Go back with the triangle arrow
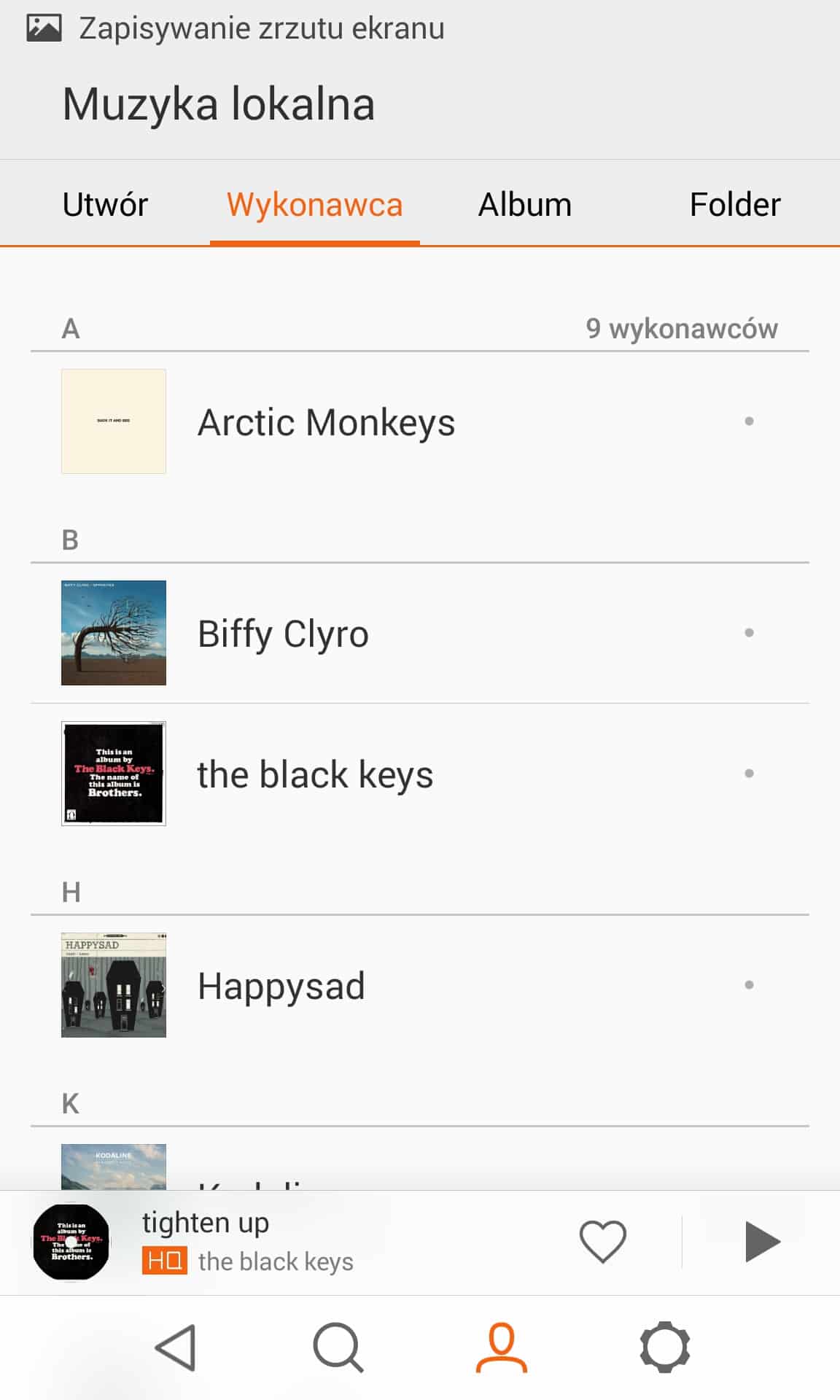 coord(176,1347)
